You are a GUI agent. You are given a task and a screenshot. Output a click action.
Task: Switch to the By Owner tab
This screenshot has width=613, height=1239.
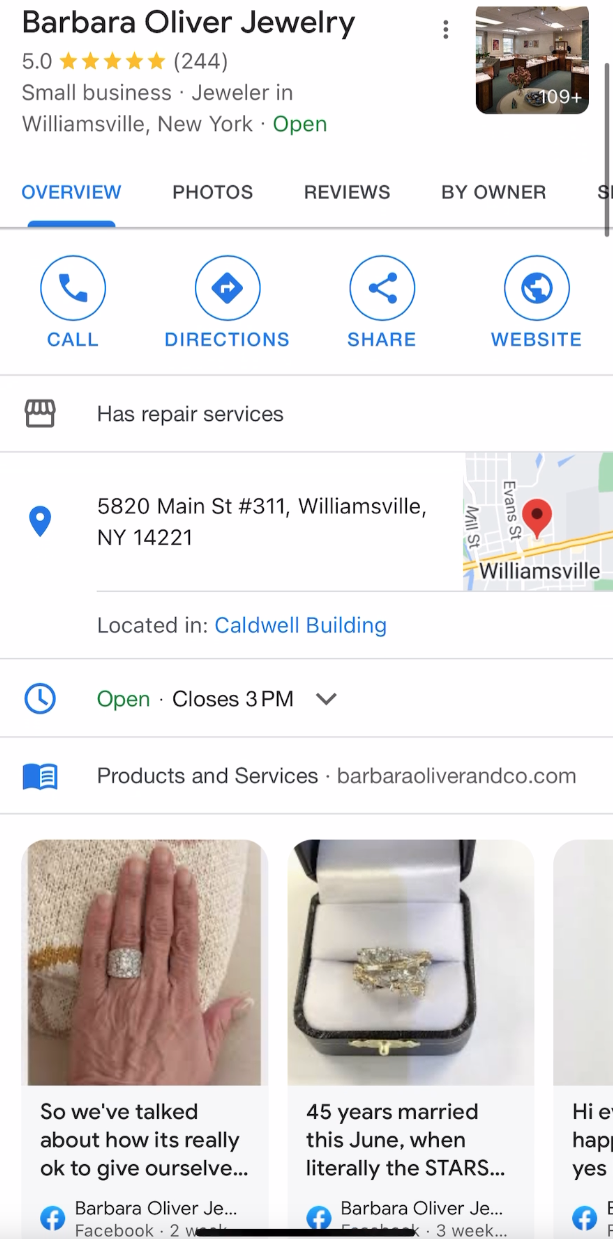coord(493,192)
